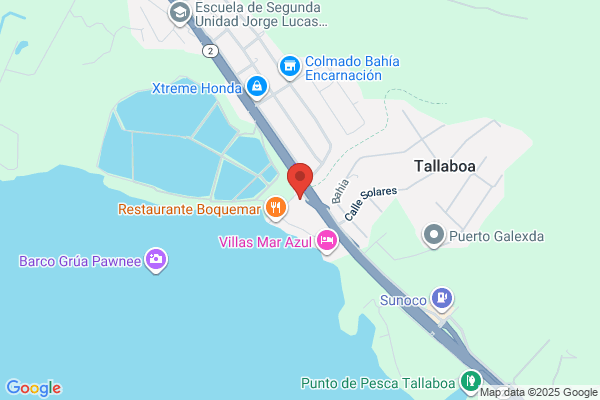Select Colmado Bahía Encarnación store marker
Screen dimensions: 600x400
point(290,67)
